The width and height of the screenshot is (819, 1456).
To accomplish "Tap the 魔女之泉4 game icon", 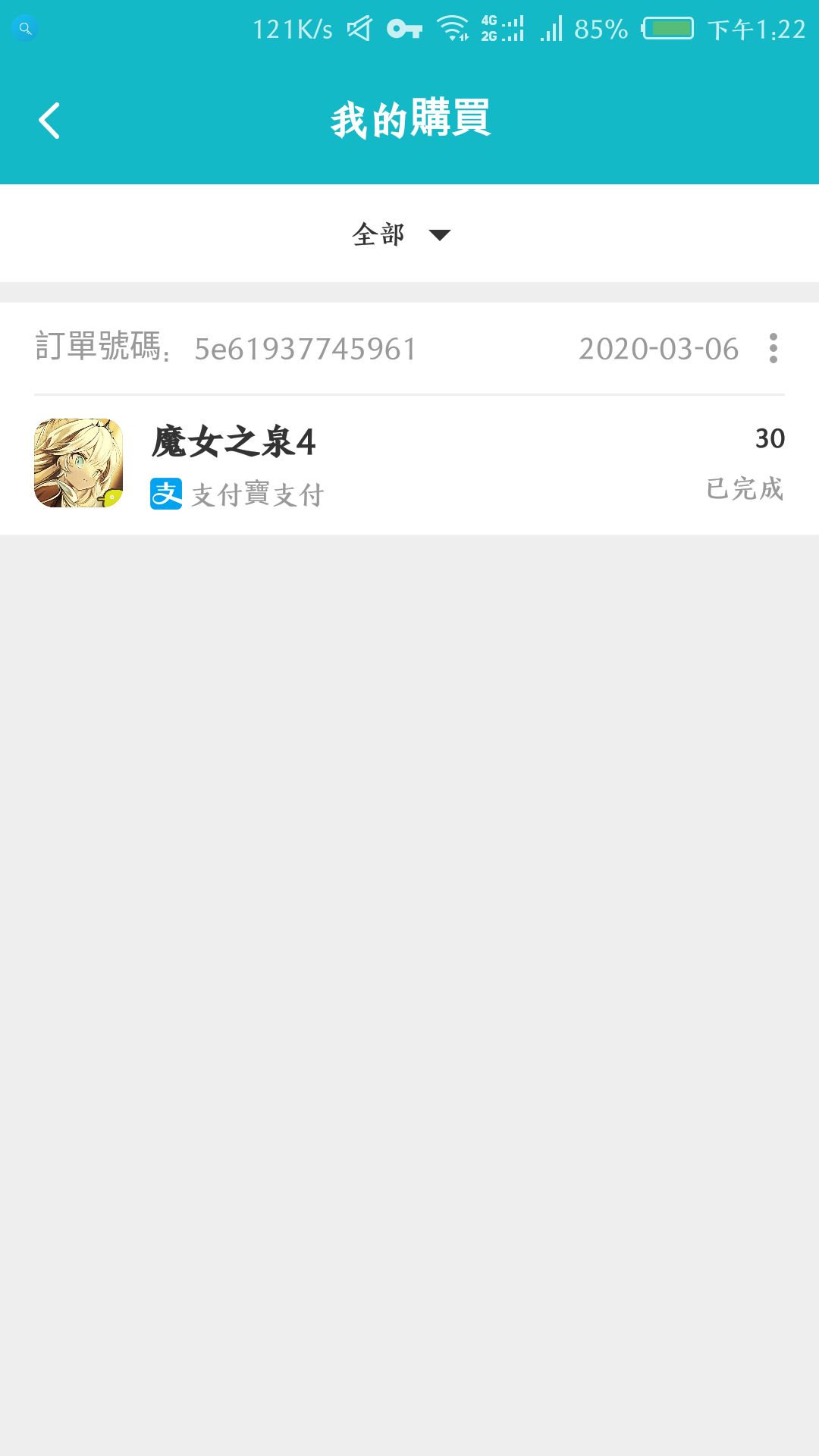I will (78, 463).
